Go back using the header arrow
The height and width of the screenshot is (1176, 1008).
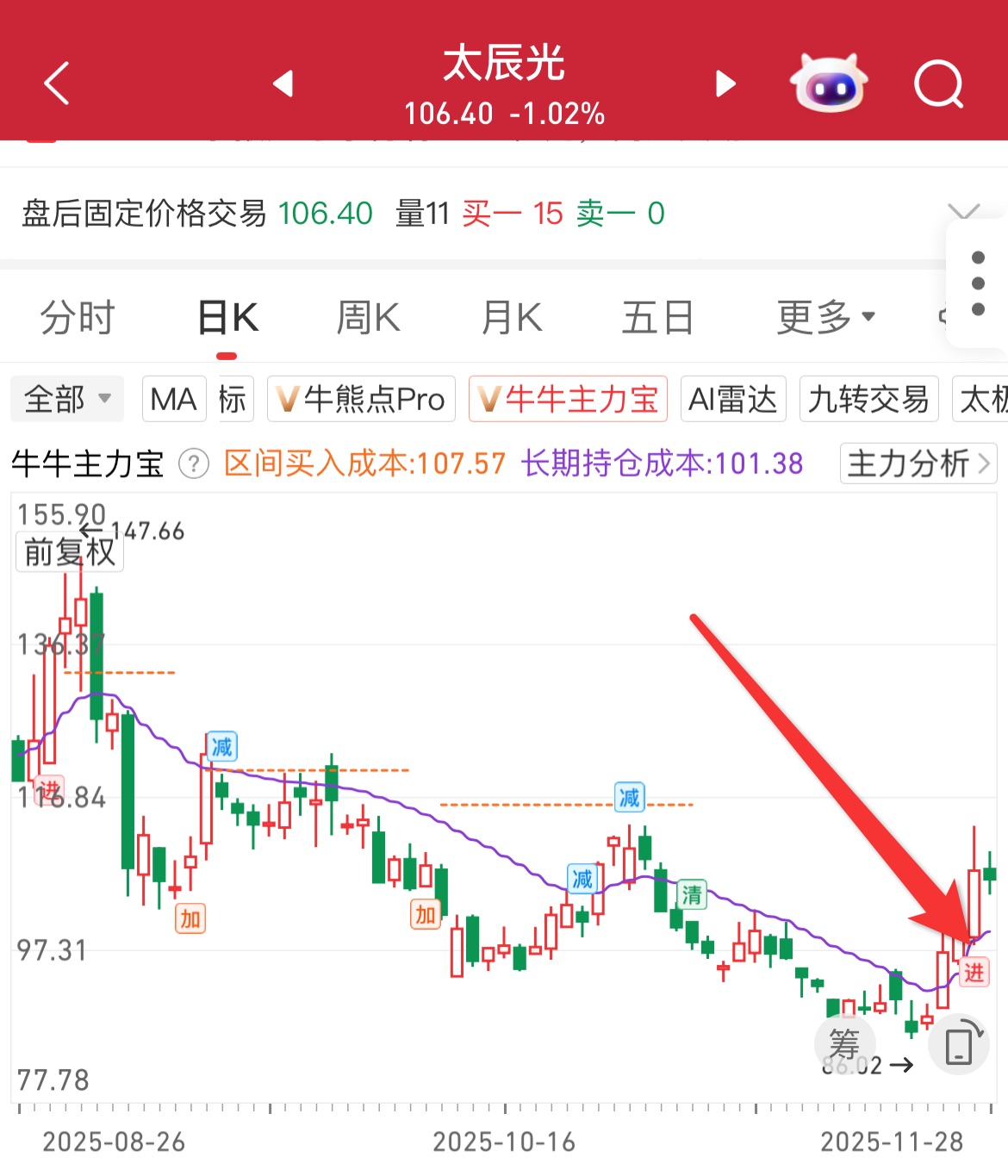[57, 84]
